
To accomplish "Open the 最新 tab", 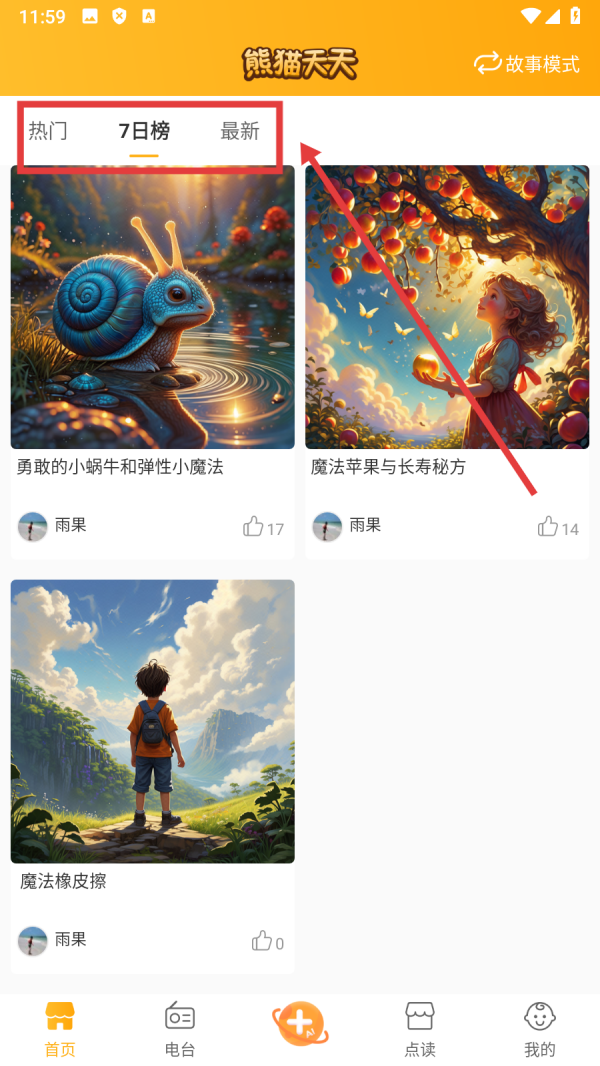I will click(x=240, y=131).
